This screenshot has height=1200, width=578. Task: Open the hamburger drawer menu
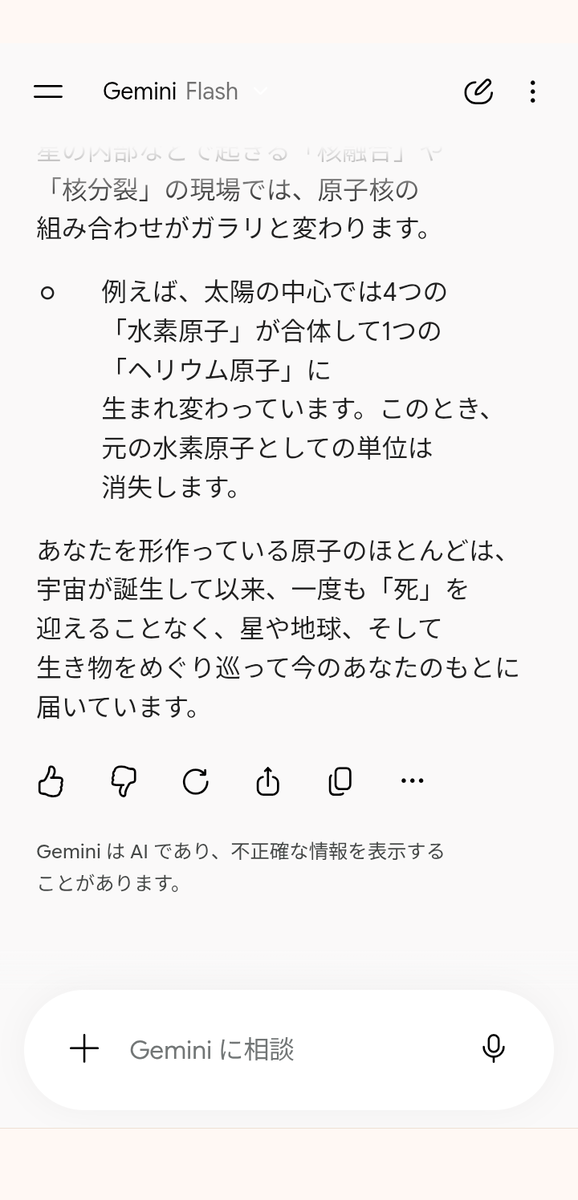point(48,92)
